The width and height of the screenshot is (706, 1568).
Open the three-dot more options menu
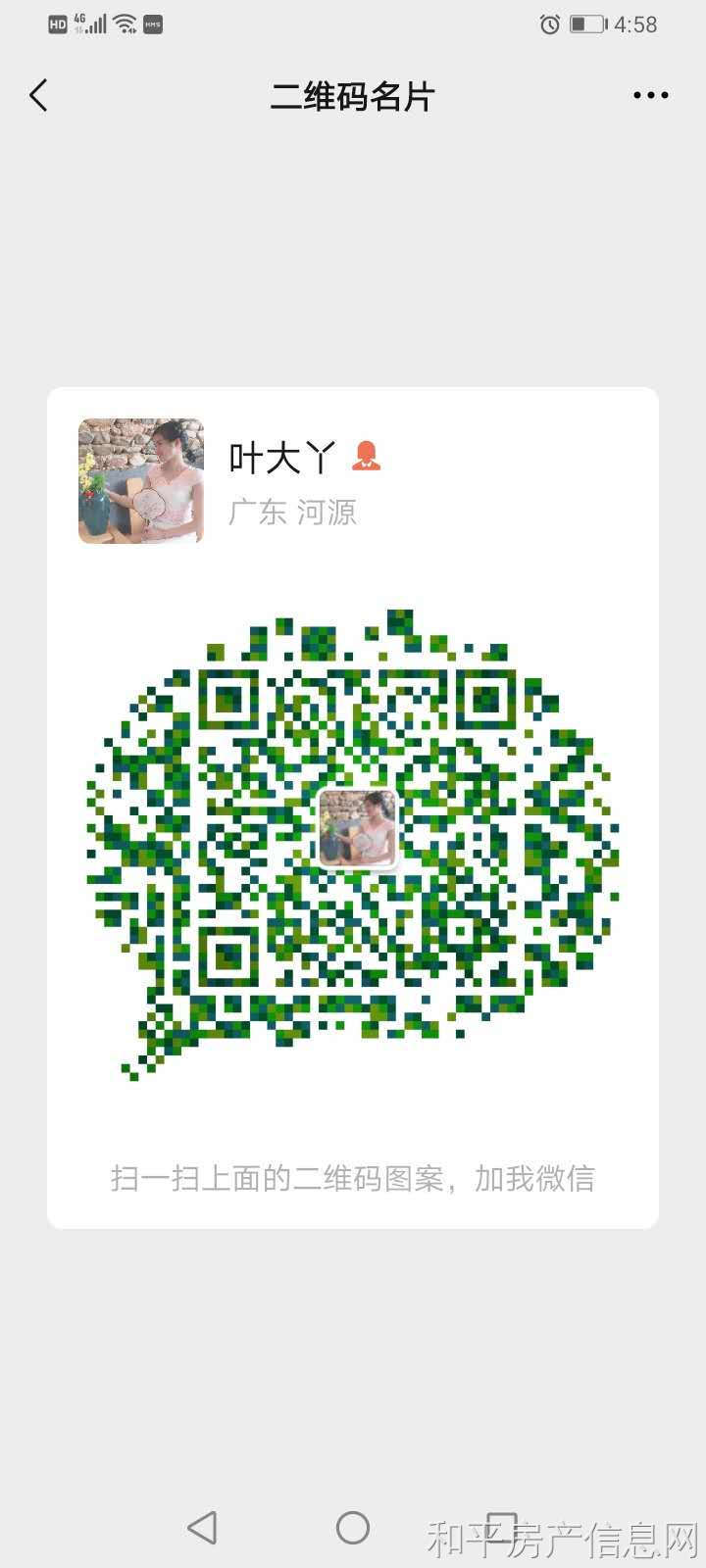(650, 96)
